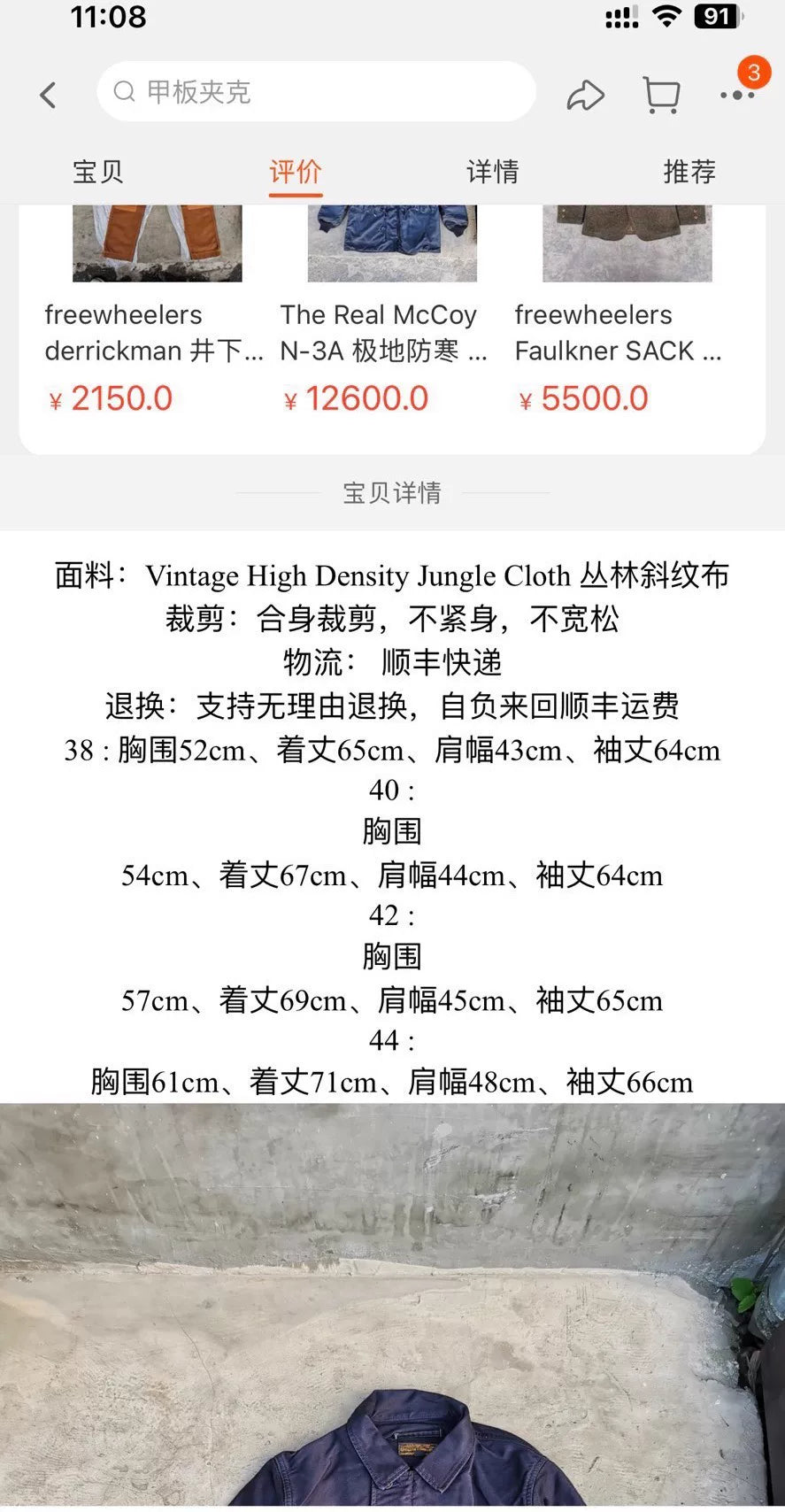Open the more options menu
This screenshot has height=1512, width=785.
pyautogui.click(x=736, y=94)
